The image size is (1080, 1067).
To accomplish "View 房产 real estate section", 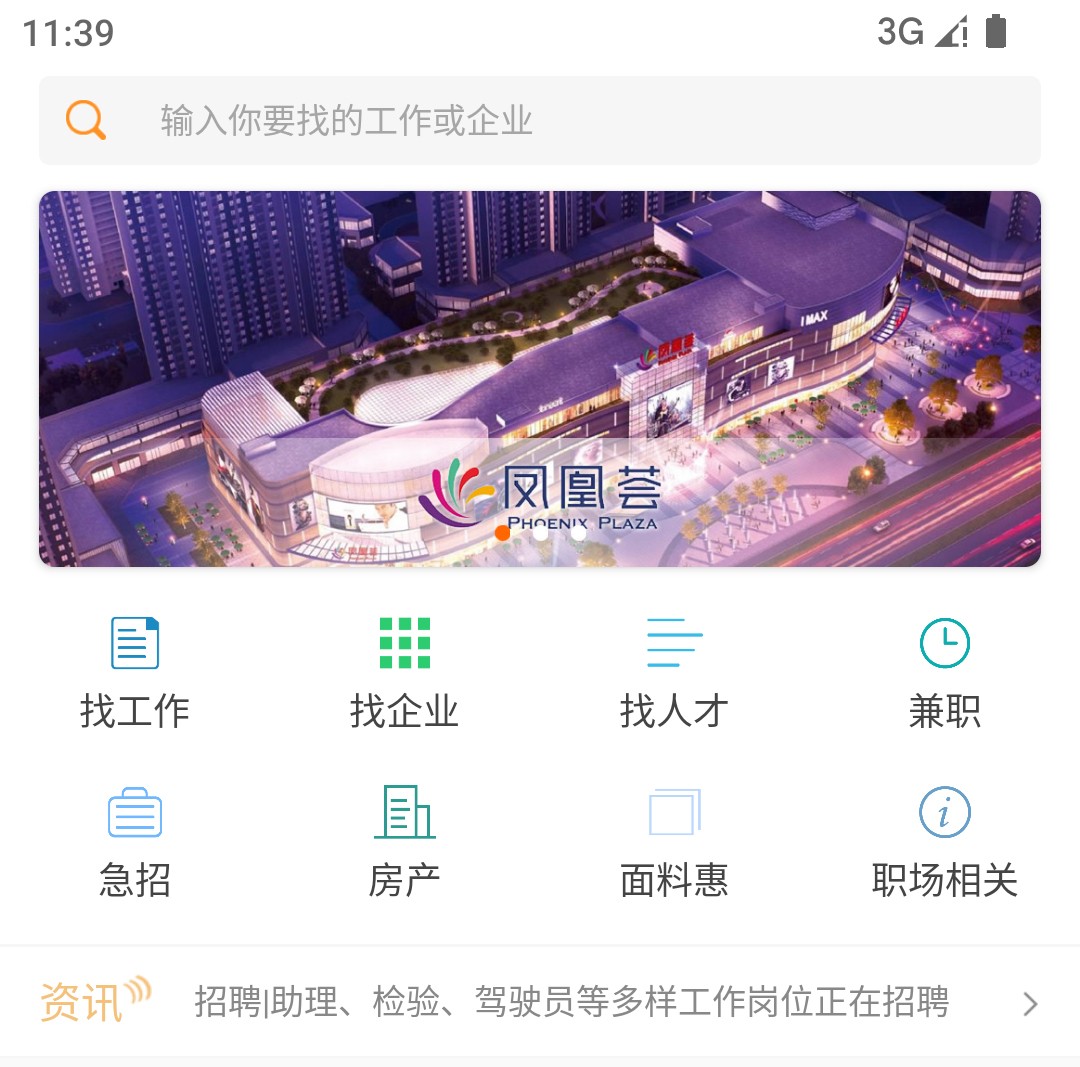I will click(x=405, y=842).
